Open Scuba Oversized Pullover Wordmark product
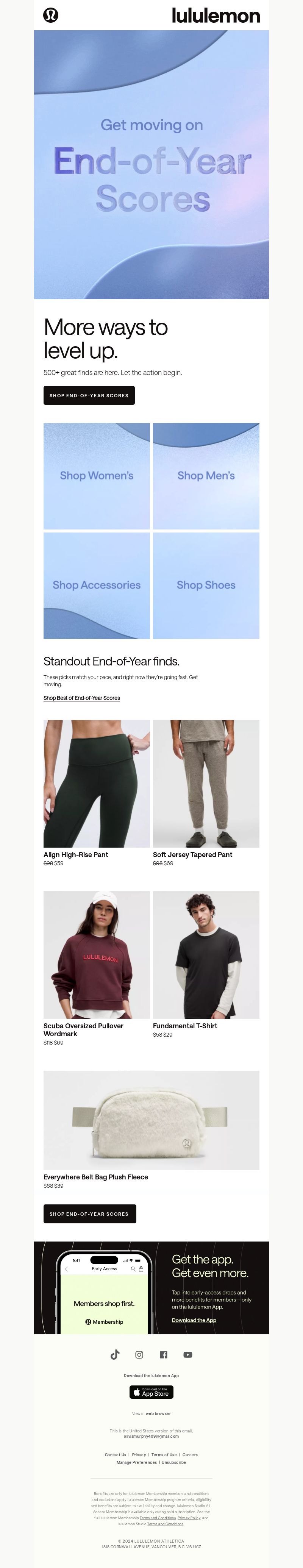Image resolution: width=303 pixels, height=1568 pixels. [96, 954]
